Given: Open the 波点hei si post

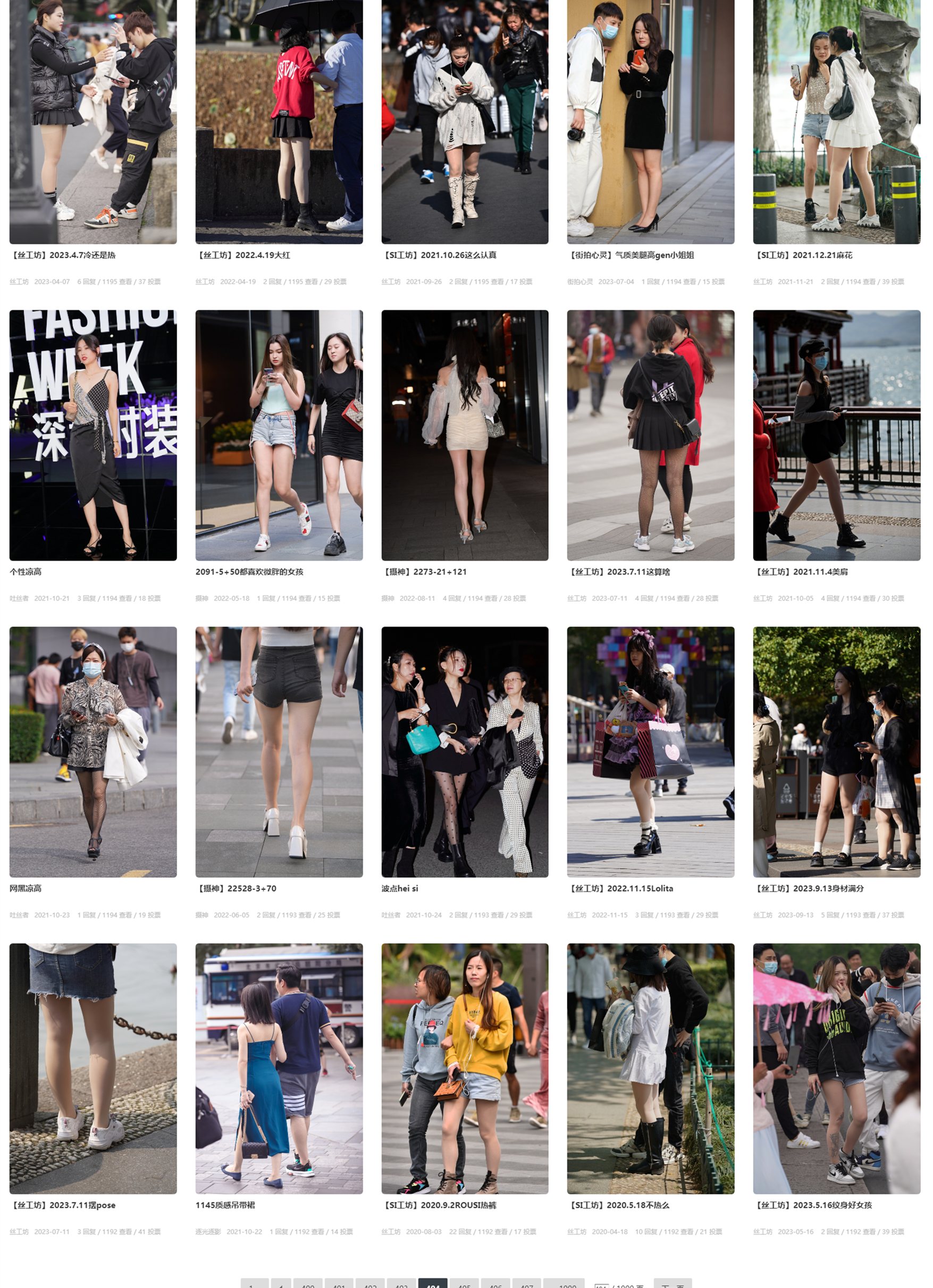Looking at the screenshot, I should coord(399,888).
